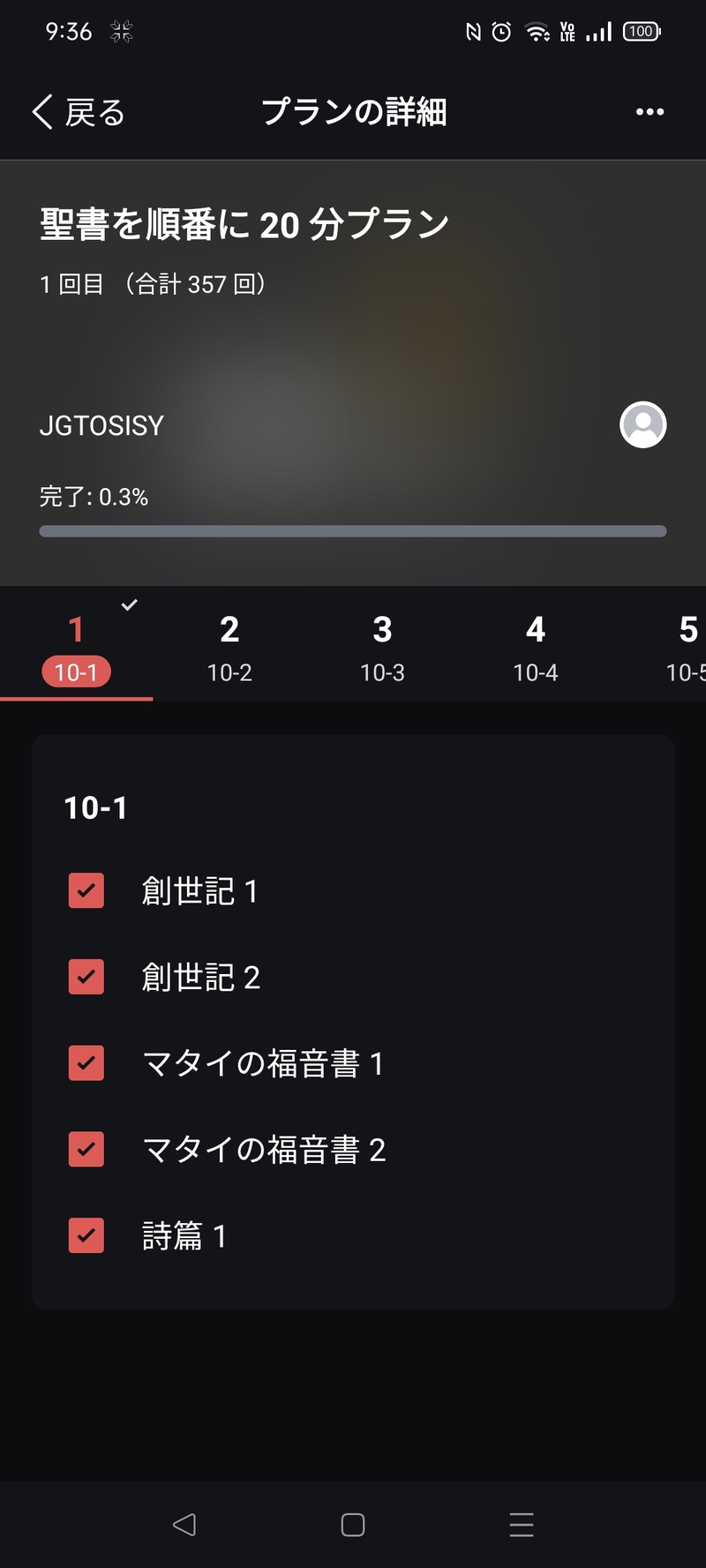Uncheck the マタイの福音書 2 checkbox
Viewport: 706px width, 1568px height.
coord(86,1150)
